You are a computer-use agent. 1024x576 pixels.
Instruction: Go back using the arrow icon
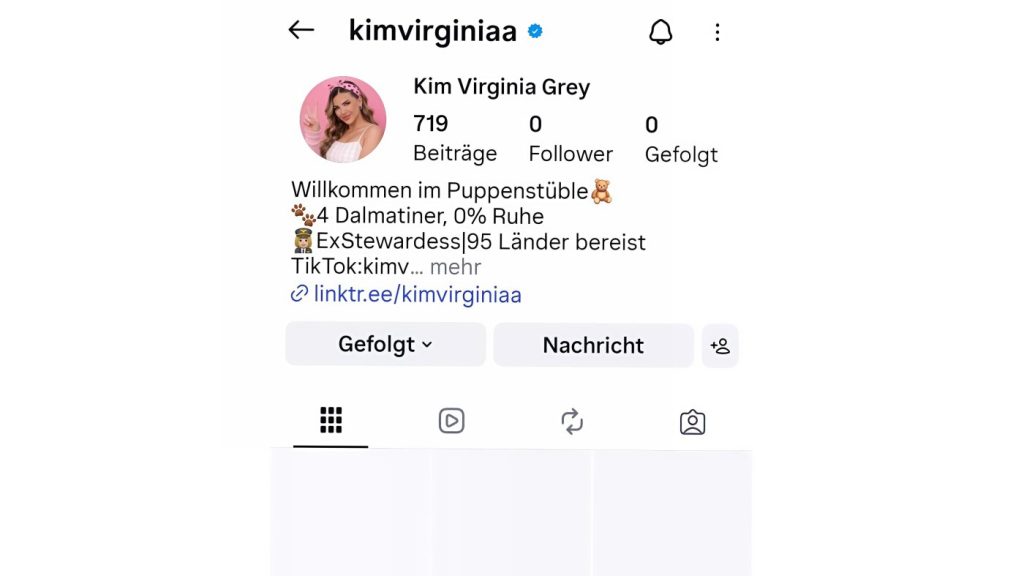(301, 31)
